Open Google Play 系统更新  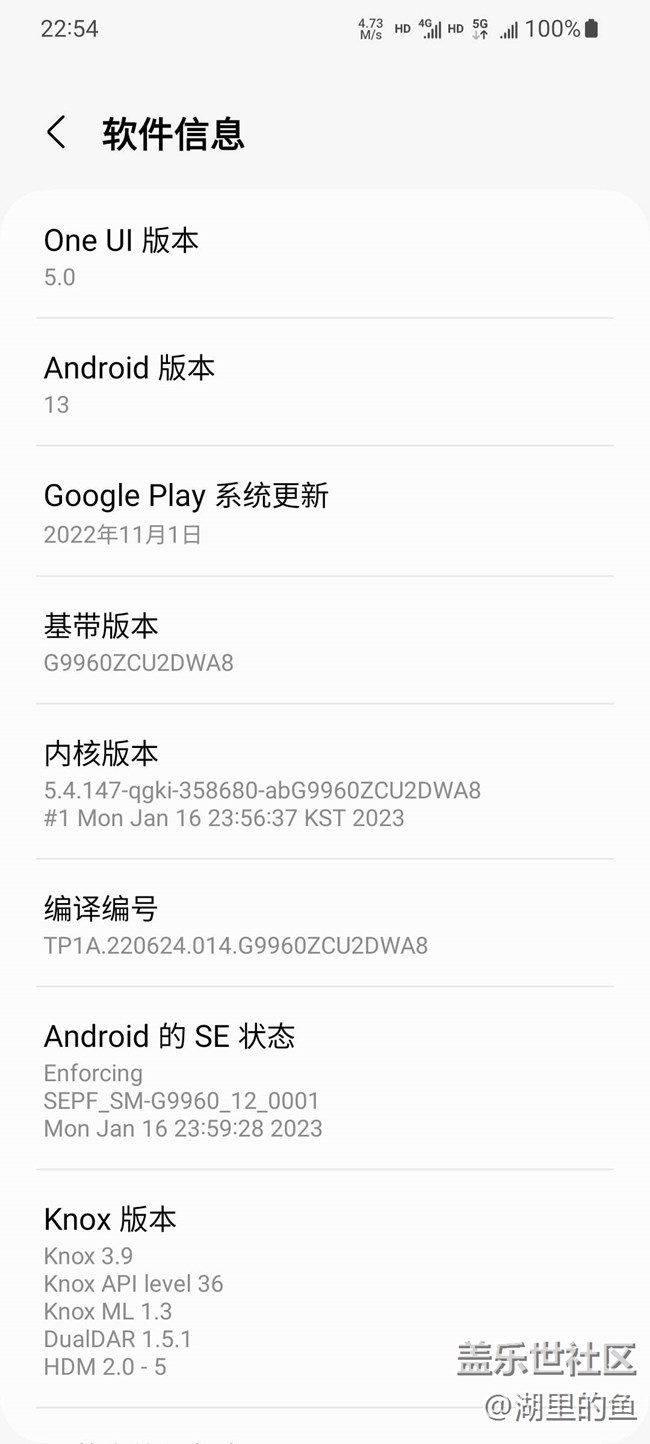(x=324, y=513)
